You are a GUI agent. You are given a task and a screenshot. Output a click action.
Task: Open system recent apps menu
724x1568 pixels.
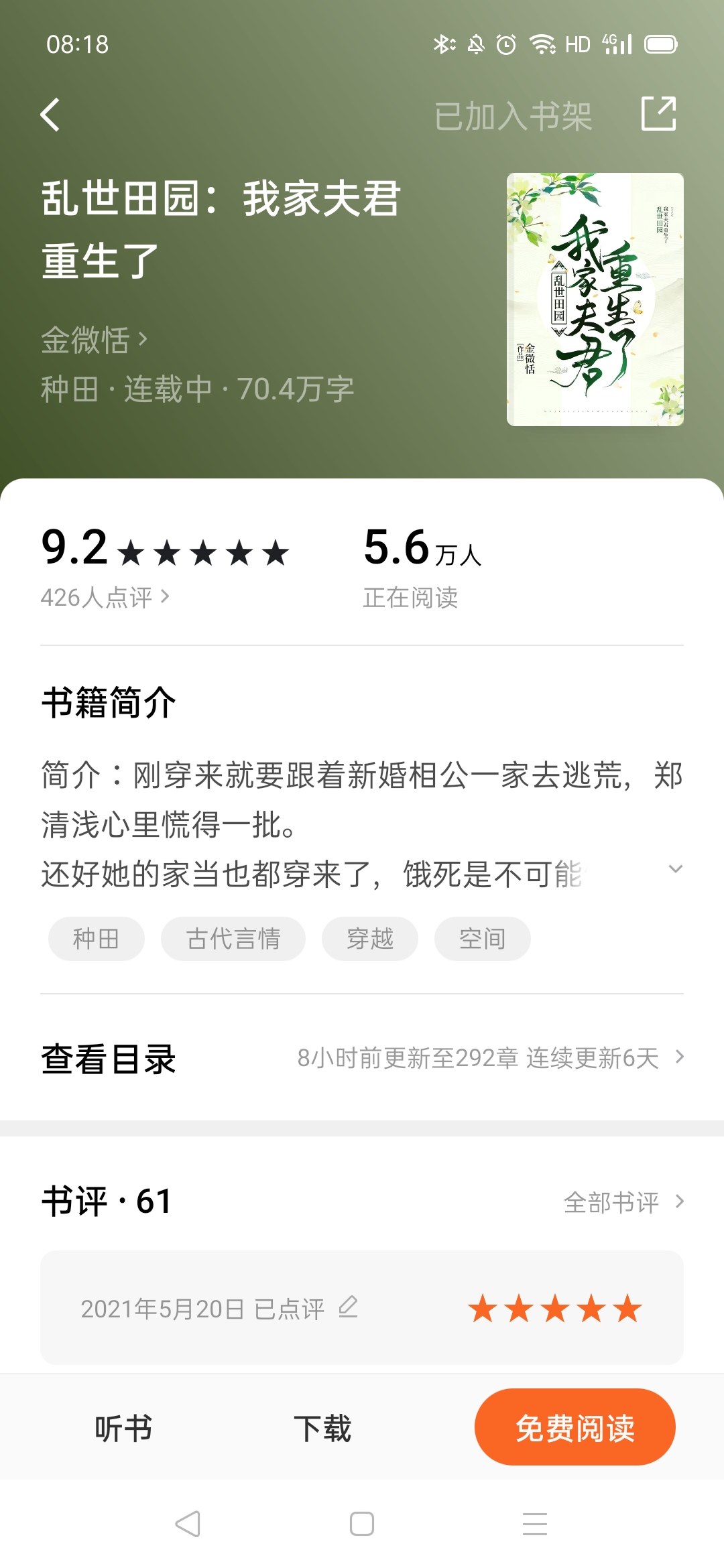pos(535,1524)
